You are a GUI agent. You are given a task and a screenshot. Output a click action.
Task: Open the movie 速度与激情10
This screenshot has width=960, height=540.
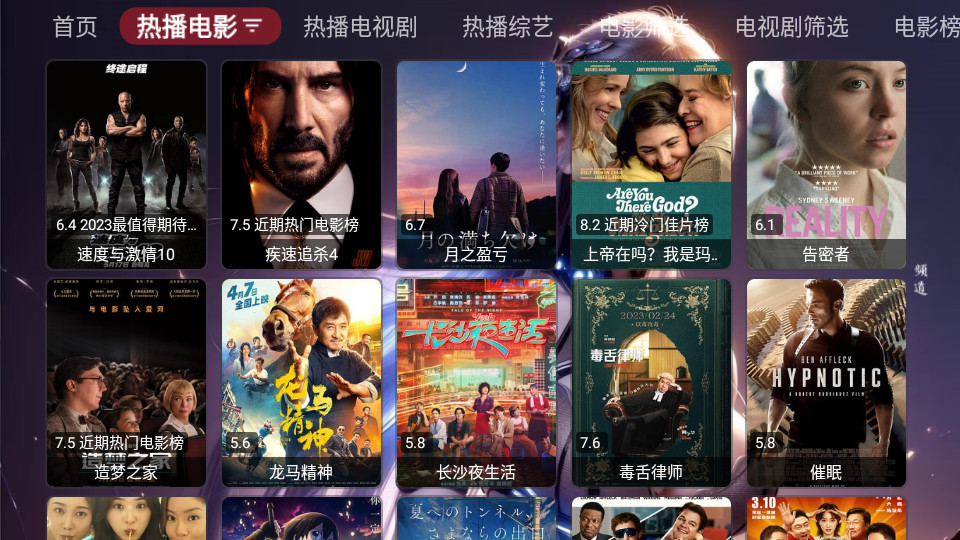click(x=126, y=165)
